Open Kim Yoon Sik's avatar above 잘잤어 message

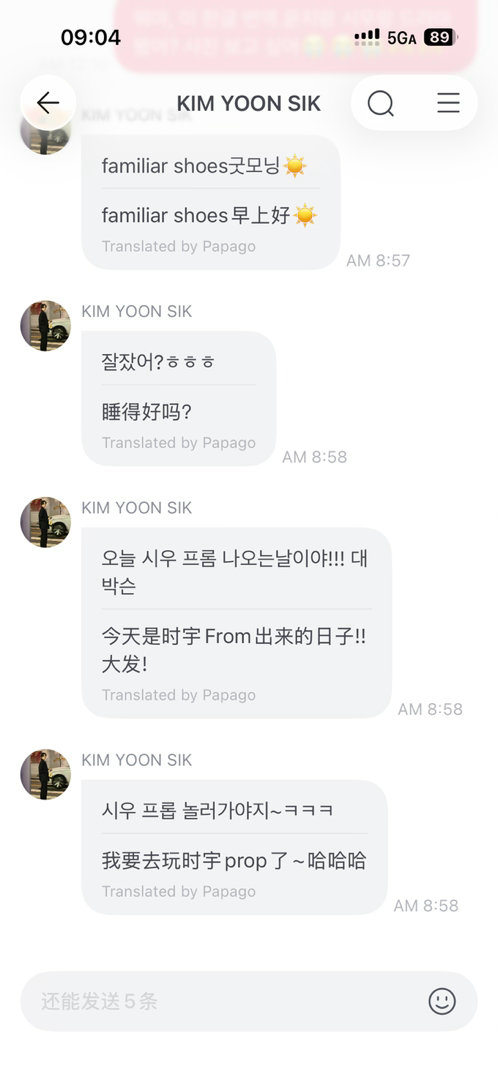(45, 326)
